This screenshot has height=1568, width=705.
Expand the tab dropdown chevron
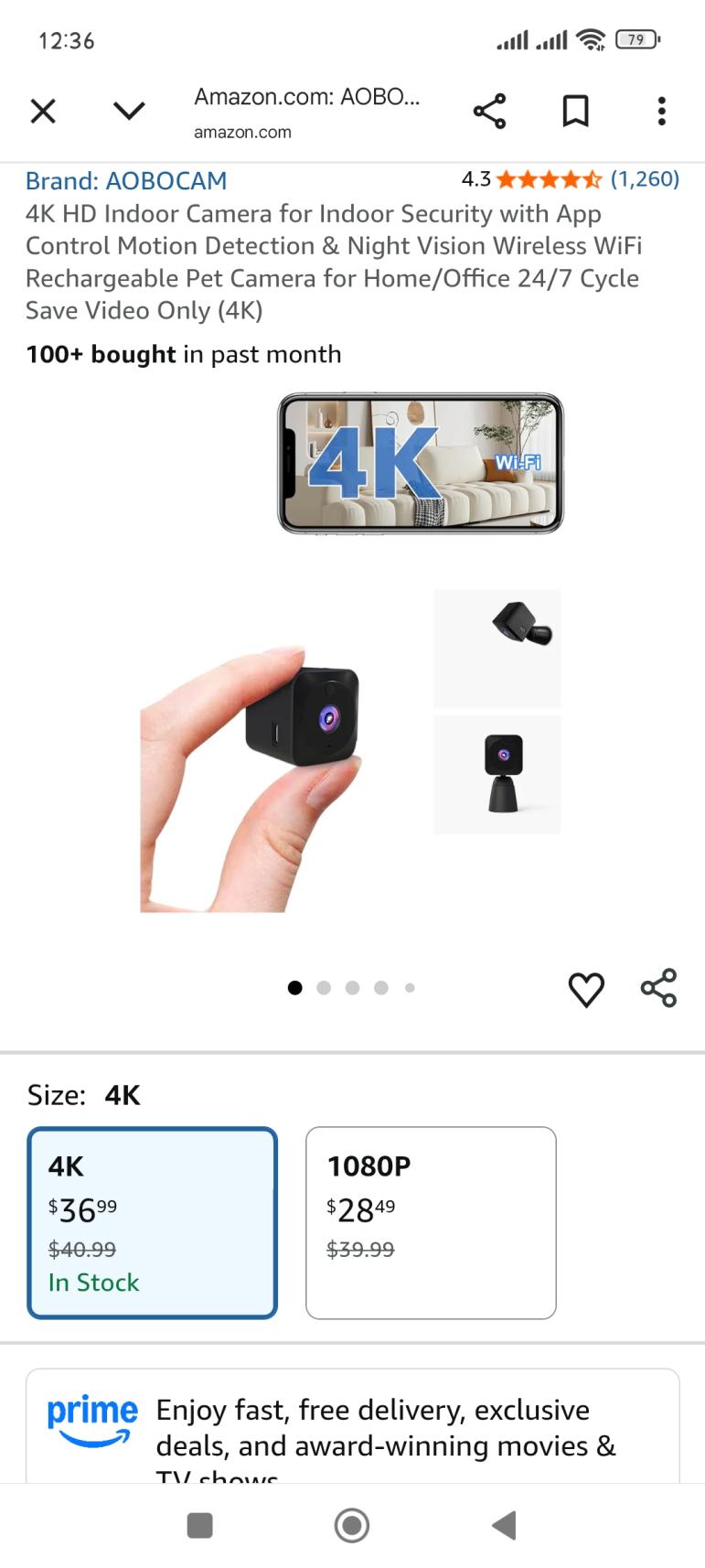[129, 112]
